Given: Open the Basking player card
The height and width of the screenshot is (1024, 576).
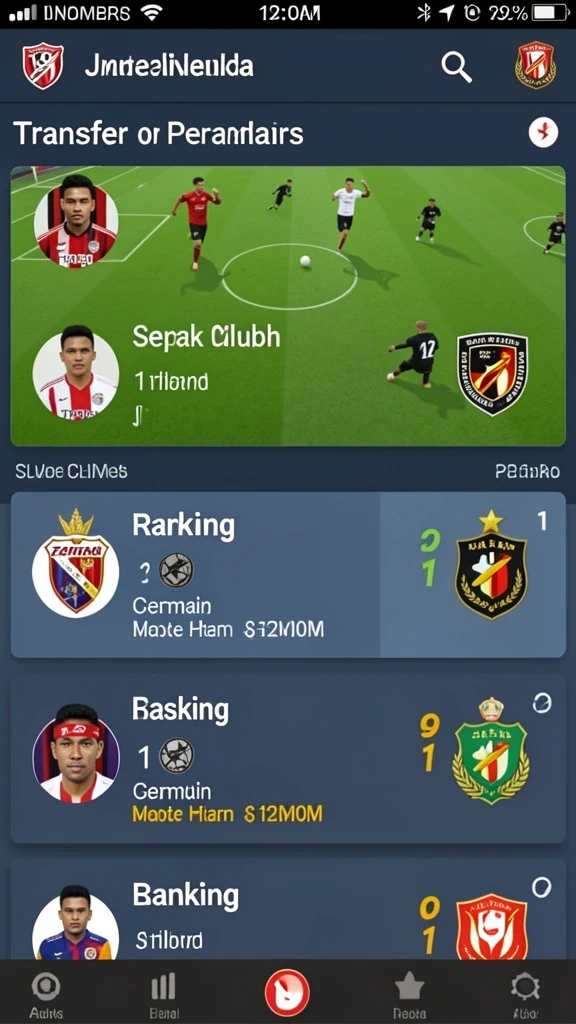Looking at the screenshot, I should 288,759.
